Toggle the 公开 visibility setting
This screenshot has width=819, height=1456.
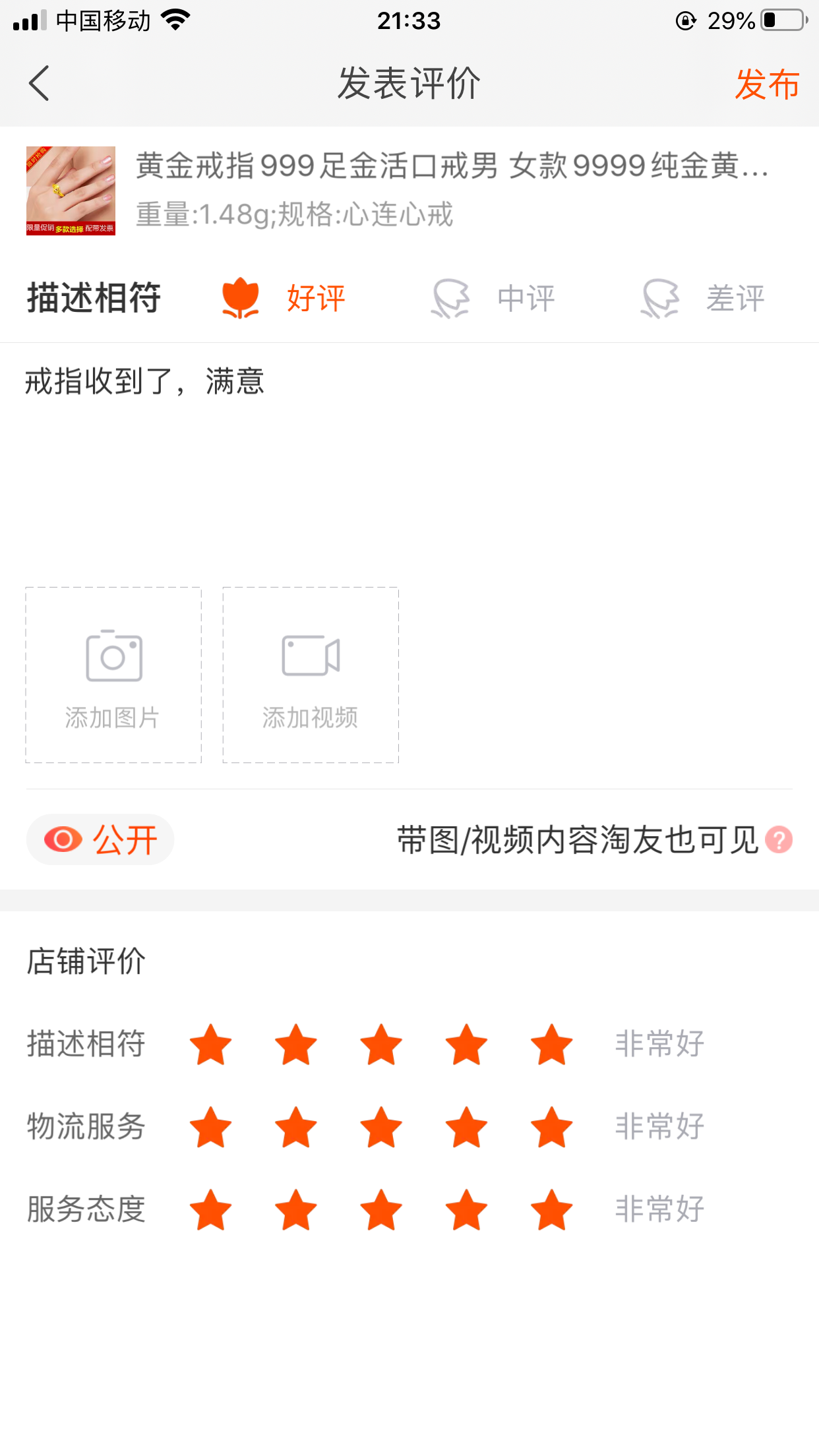click(100, 839)
